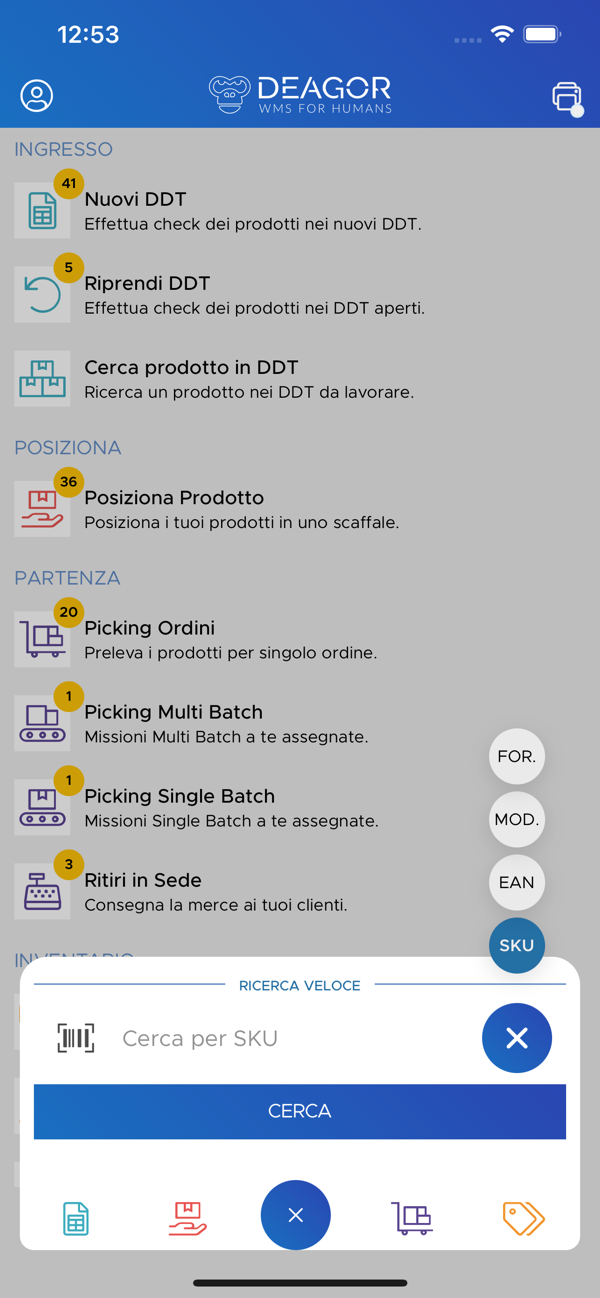Open the user profile icon
Viewport: 600px width, 1298px height.
pos(37,95)
